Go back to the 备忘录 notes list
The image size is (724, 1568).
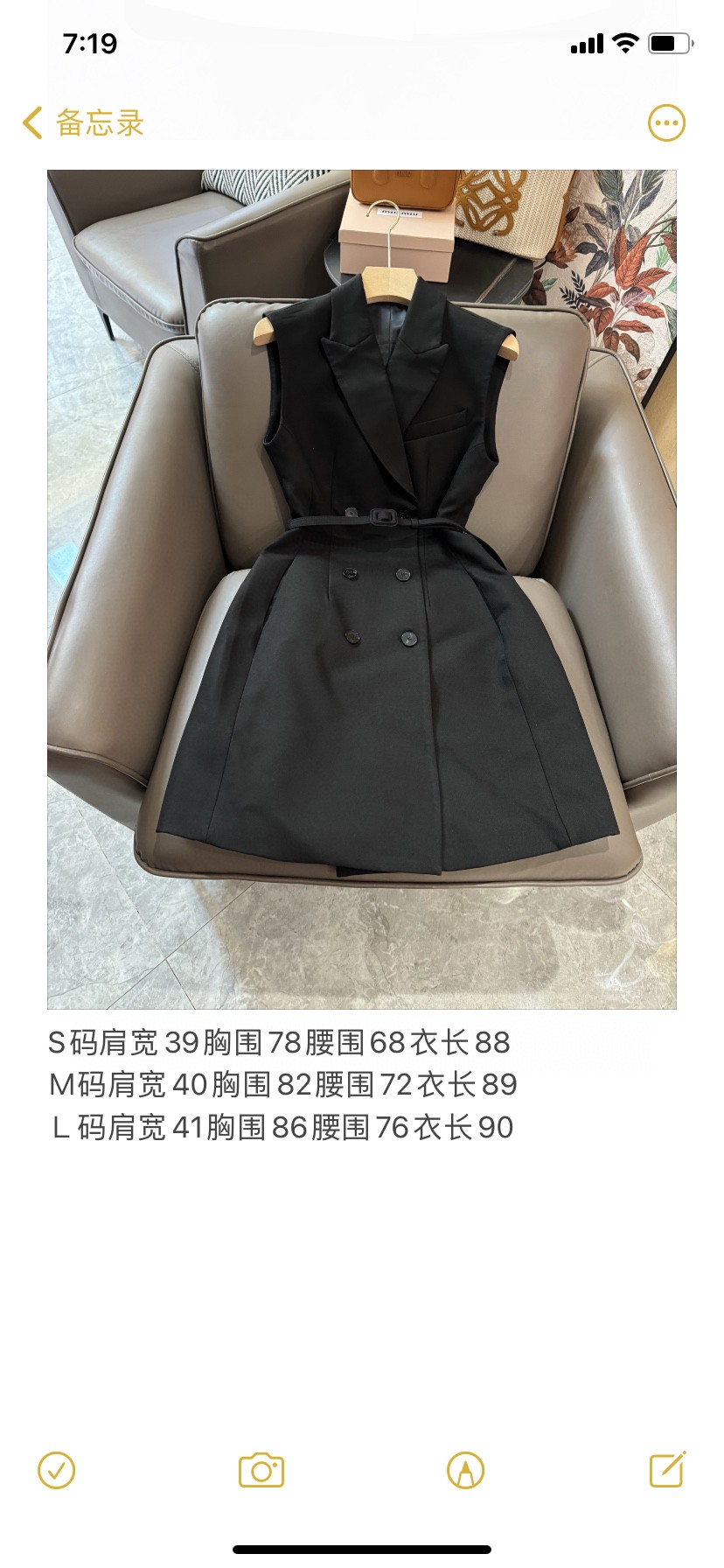point(83,123)
